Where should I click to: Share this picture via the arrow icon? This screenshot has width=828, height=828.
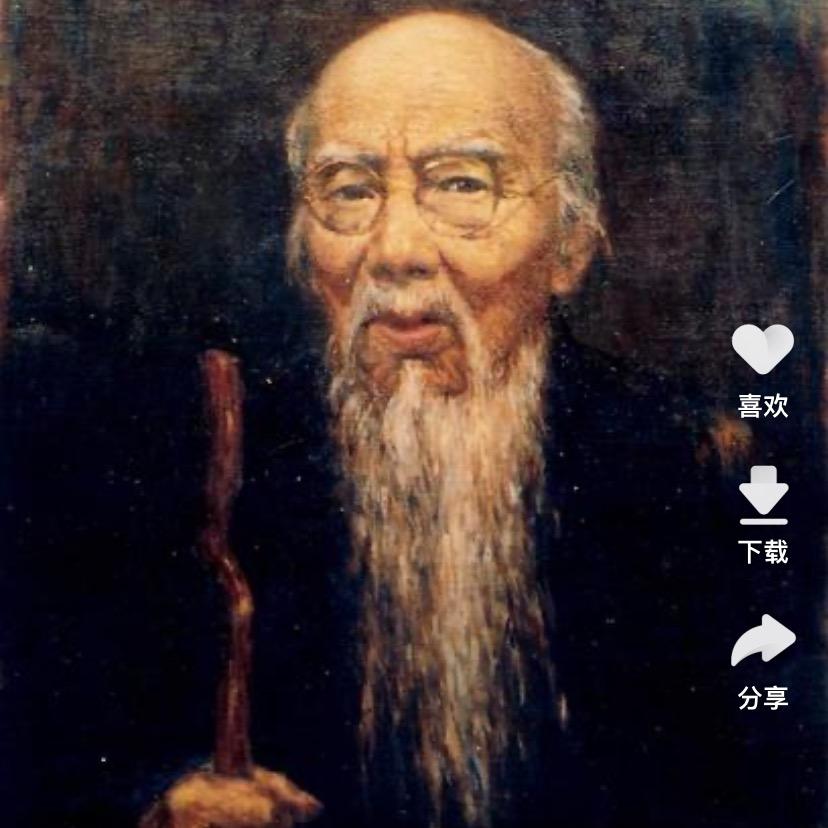(x=763, y=641)
